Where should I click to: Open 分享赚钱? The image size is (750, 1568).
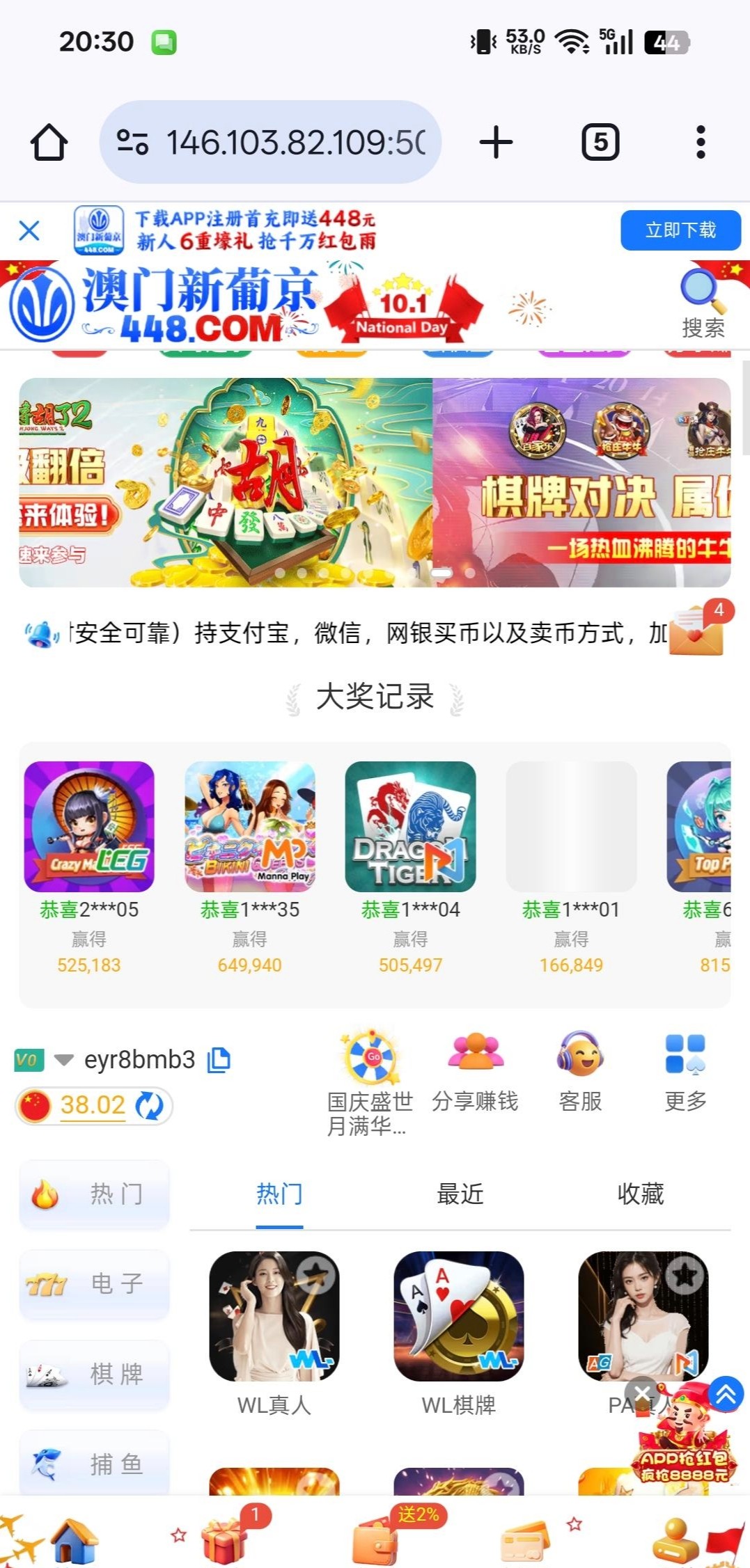point(475,1072)
